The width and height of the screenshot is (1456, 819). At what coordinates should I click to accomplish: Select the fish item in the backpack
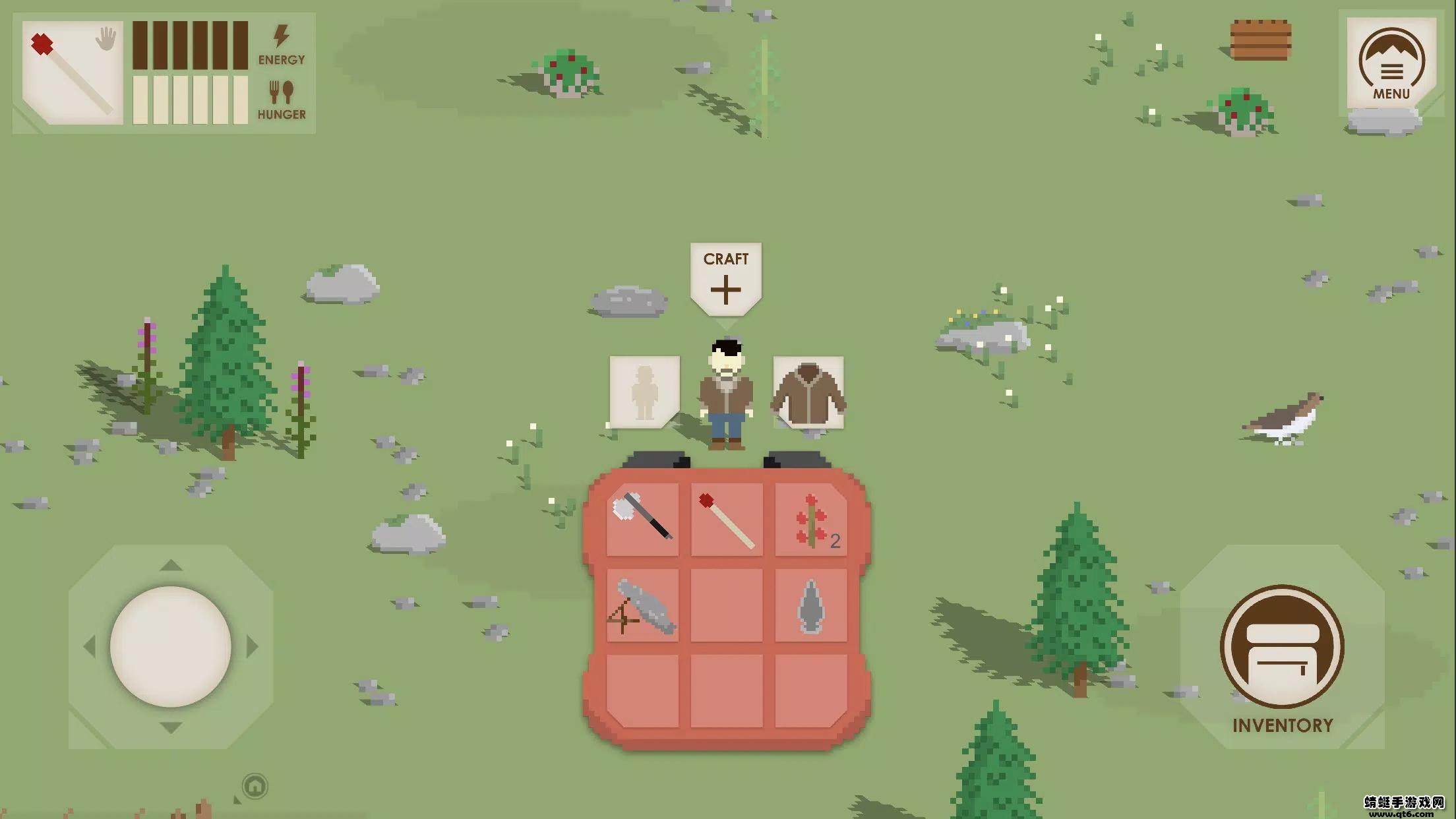click(642, 605)
